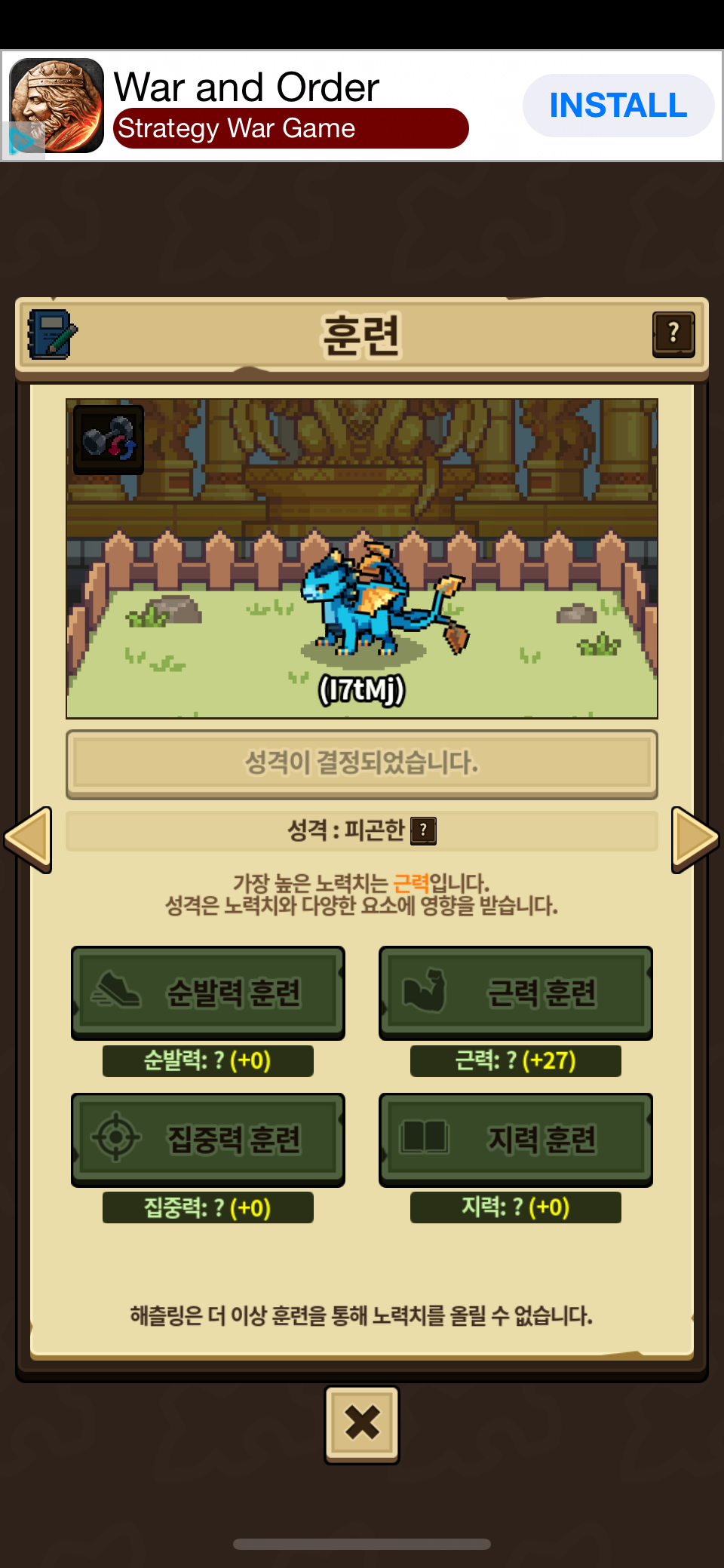
Task: Tap the dumbbell swap icon over the dragon scene
Action: point(109,440)
